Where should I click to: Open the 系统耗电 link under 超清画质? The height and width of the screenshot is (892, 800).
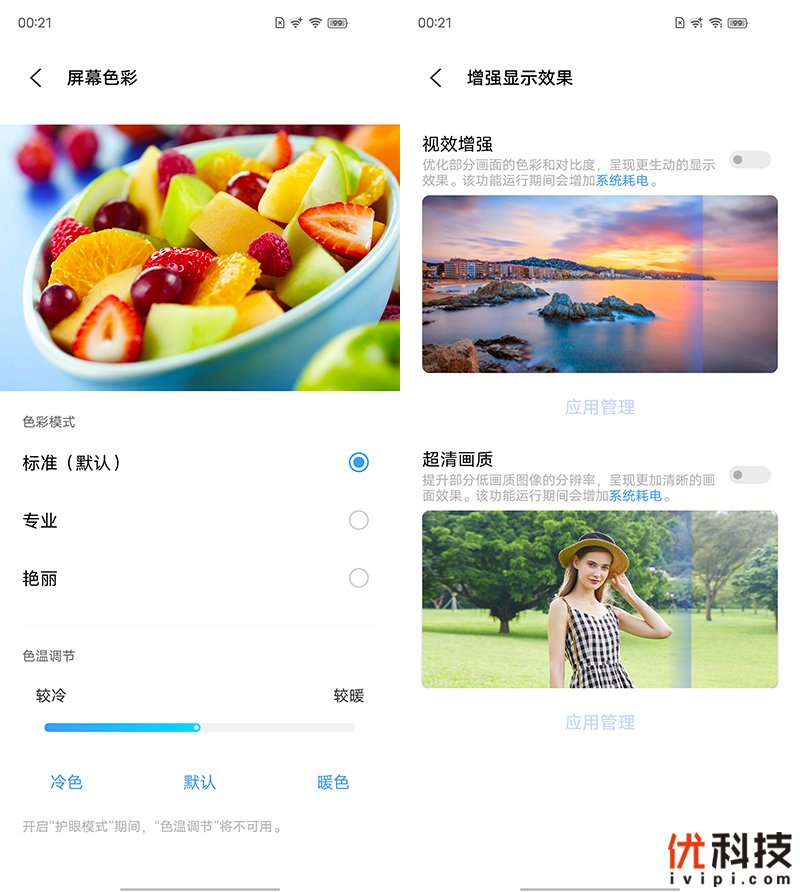click(x=636, y=496)
